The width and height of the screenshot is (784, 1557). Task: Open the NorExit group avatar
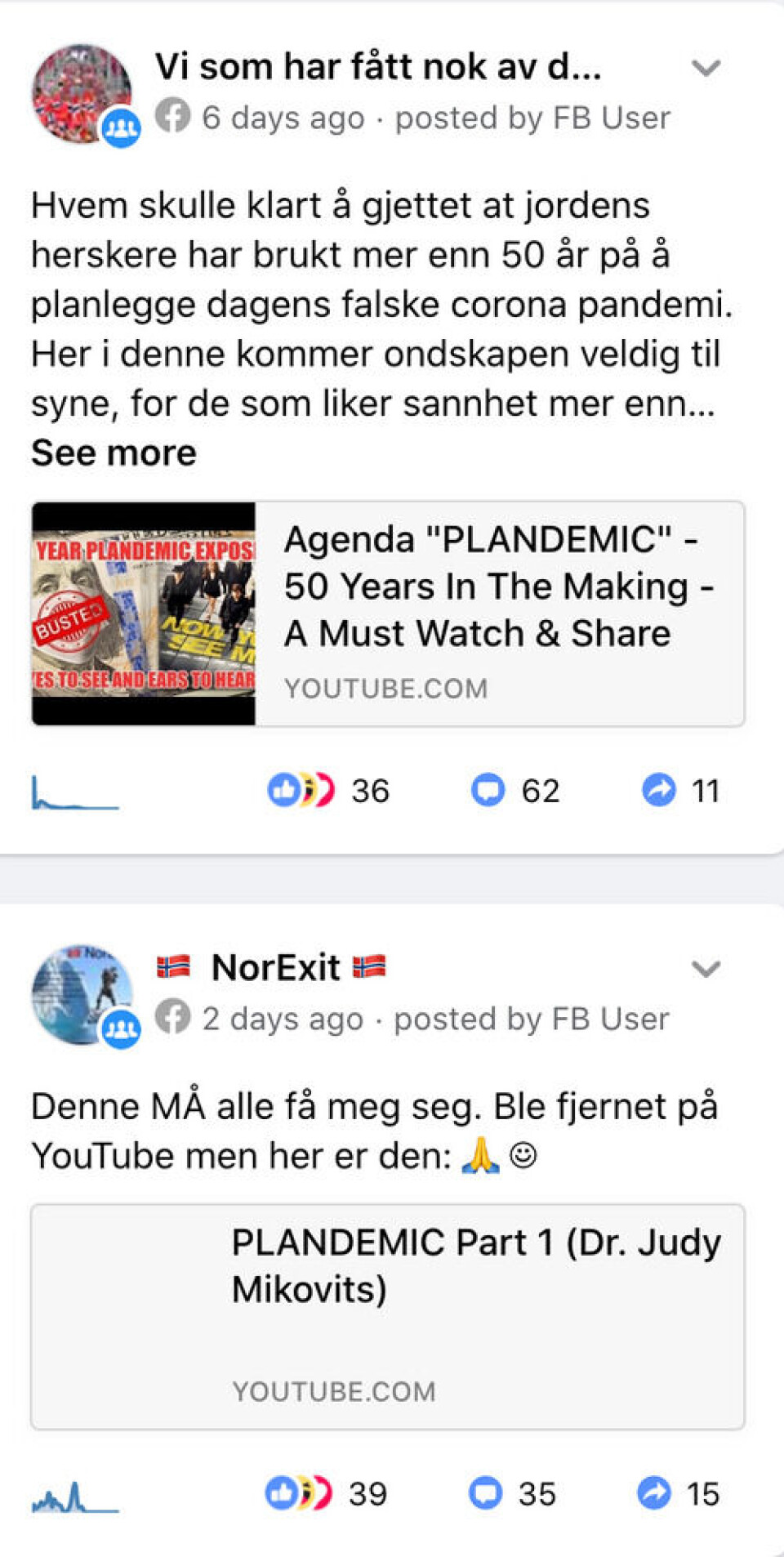coord(82,995)
